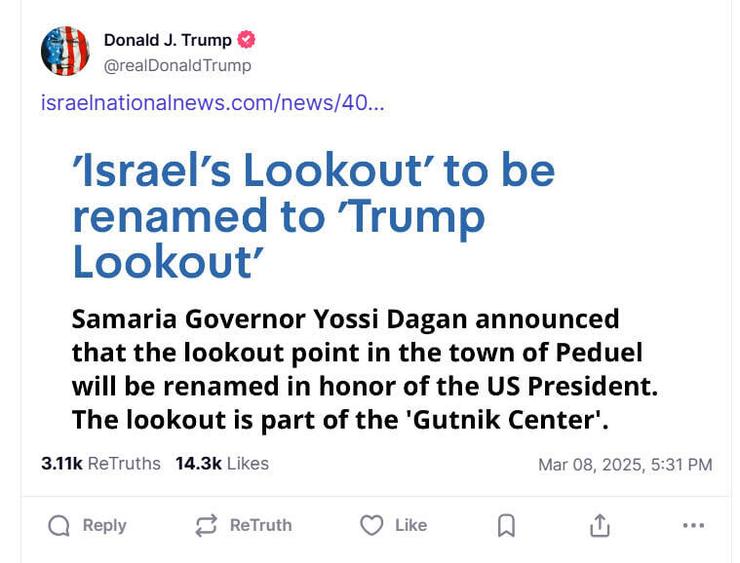Viewport: 740px width, 563px height.
Task: Open Donald J. Trump's profile avatar
Action: coord(65,51)
